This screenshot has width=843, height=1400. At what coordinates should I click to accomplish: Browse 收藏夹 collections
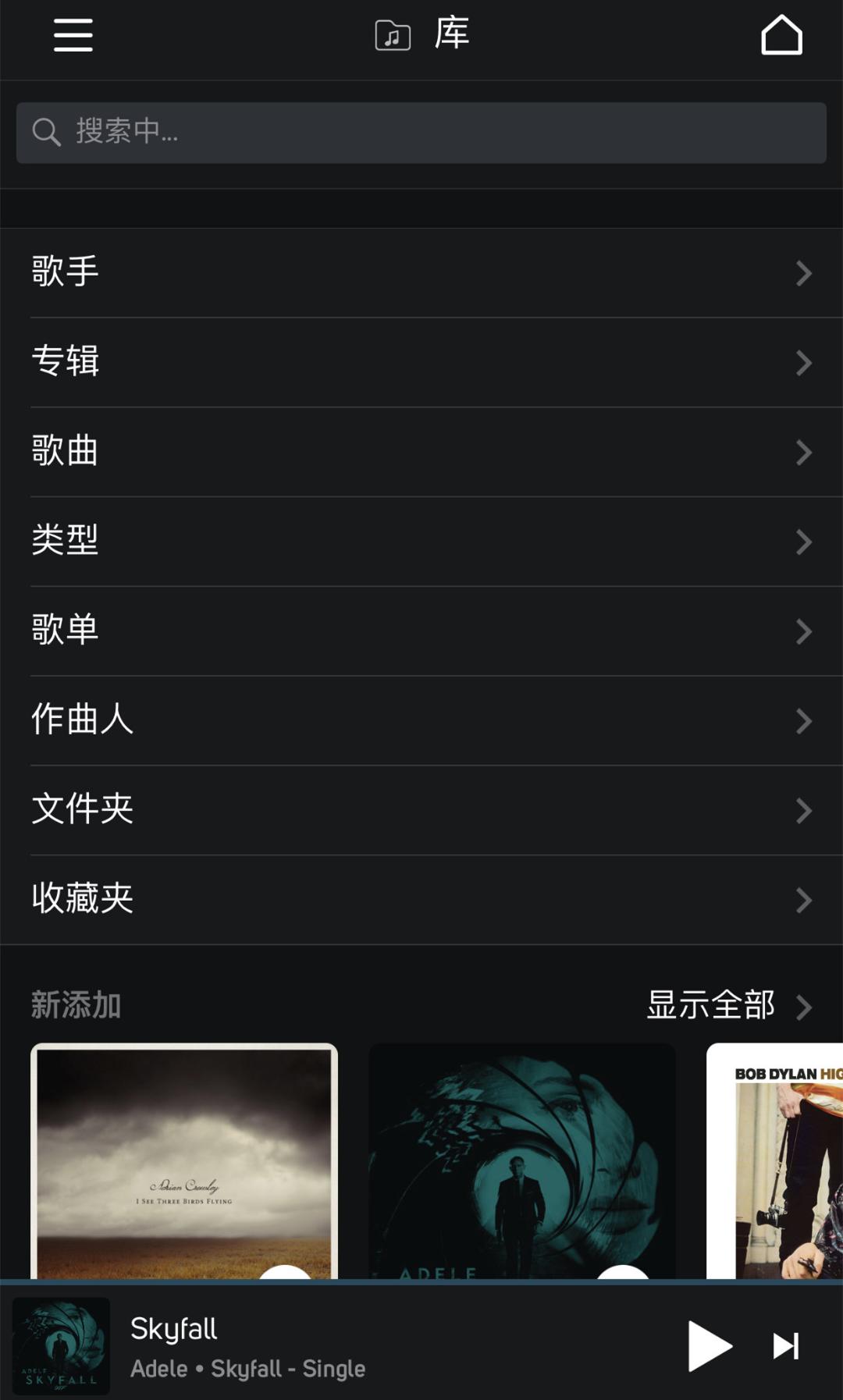tap(421, 899)
